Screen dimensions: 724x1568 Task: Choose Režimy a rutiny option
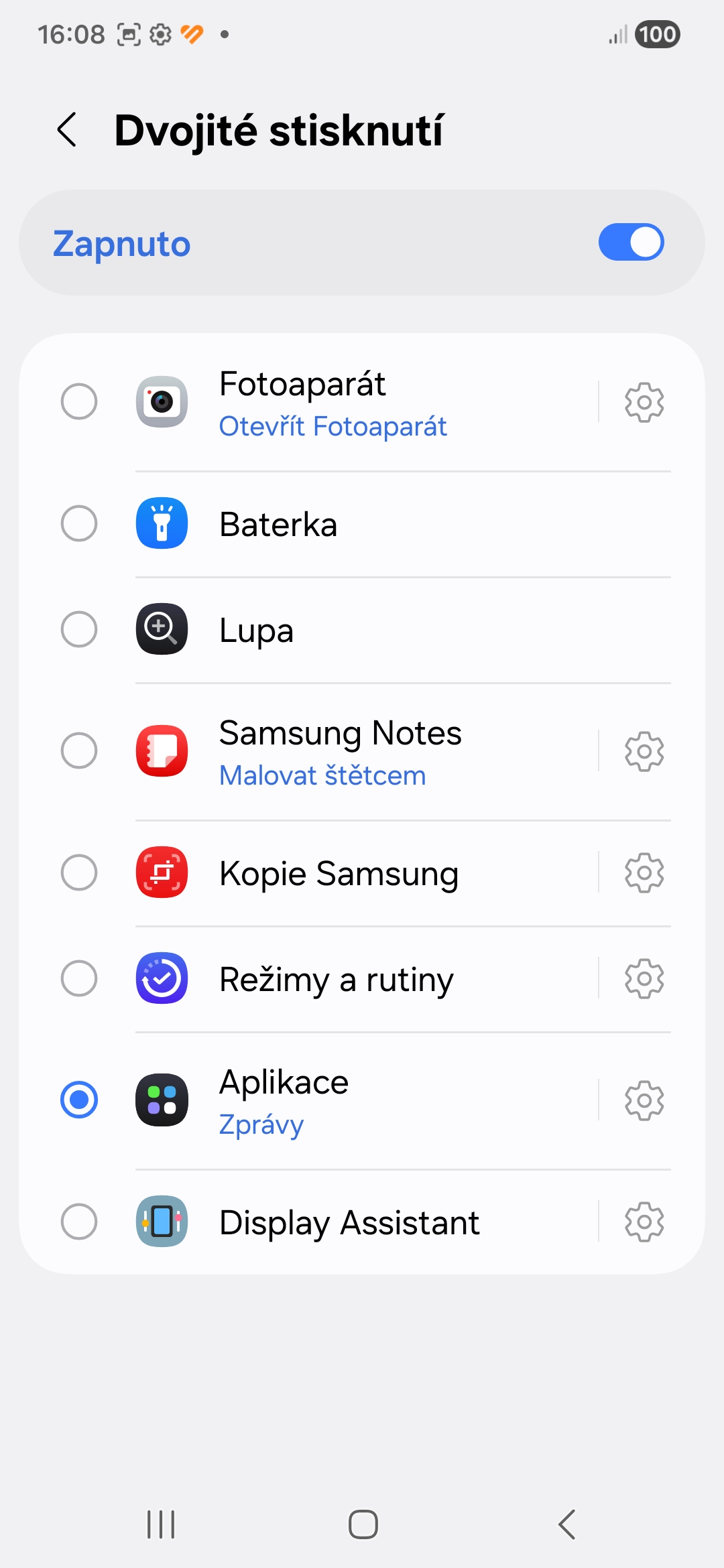[79, 978]
